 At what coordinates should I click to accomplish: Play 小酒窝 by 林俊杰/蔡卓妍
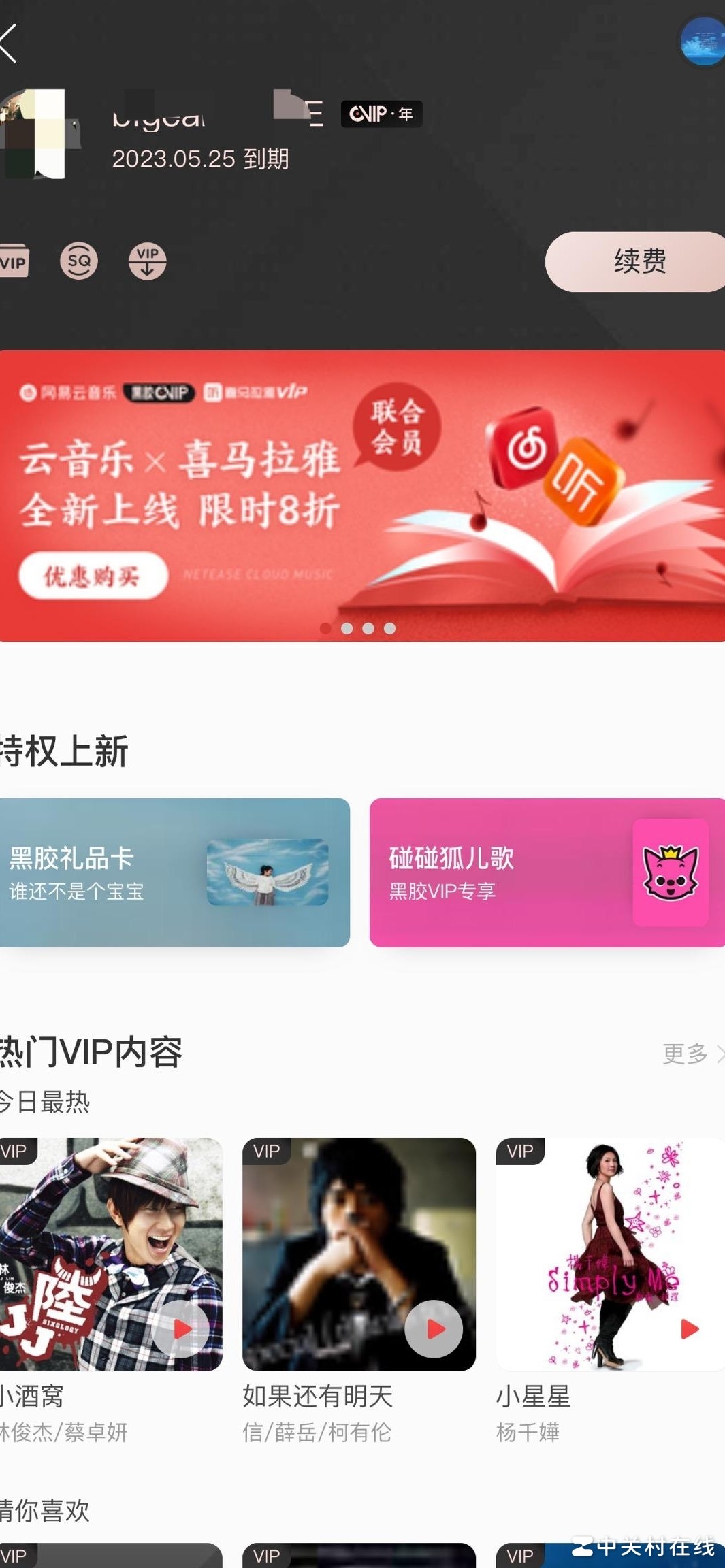(180, 1328)
